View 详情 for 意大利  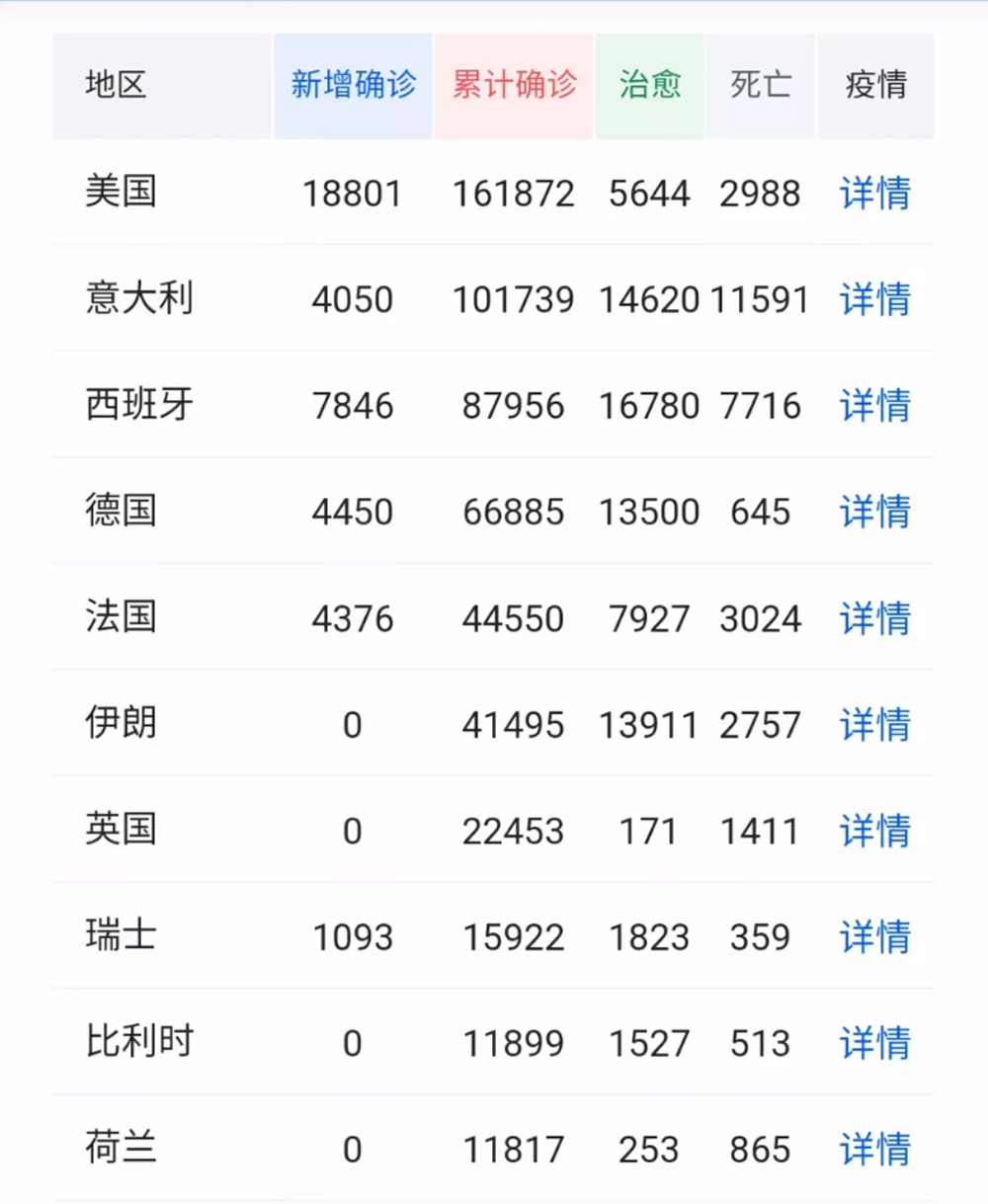(874, 299)
